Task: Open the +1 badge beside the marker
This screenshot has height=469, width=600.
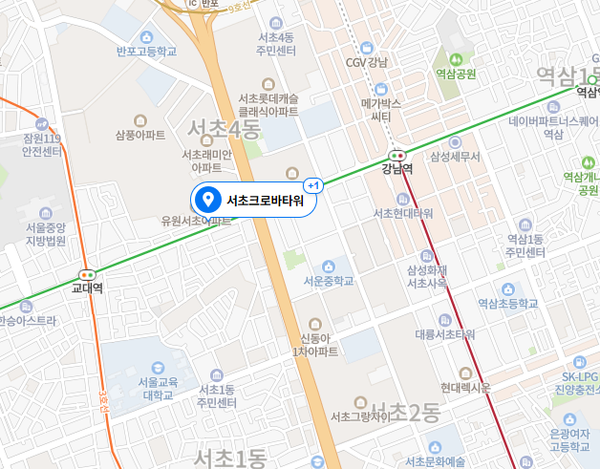Action: click(x=313, y=186)
